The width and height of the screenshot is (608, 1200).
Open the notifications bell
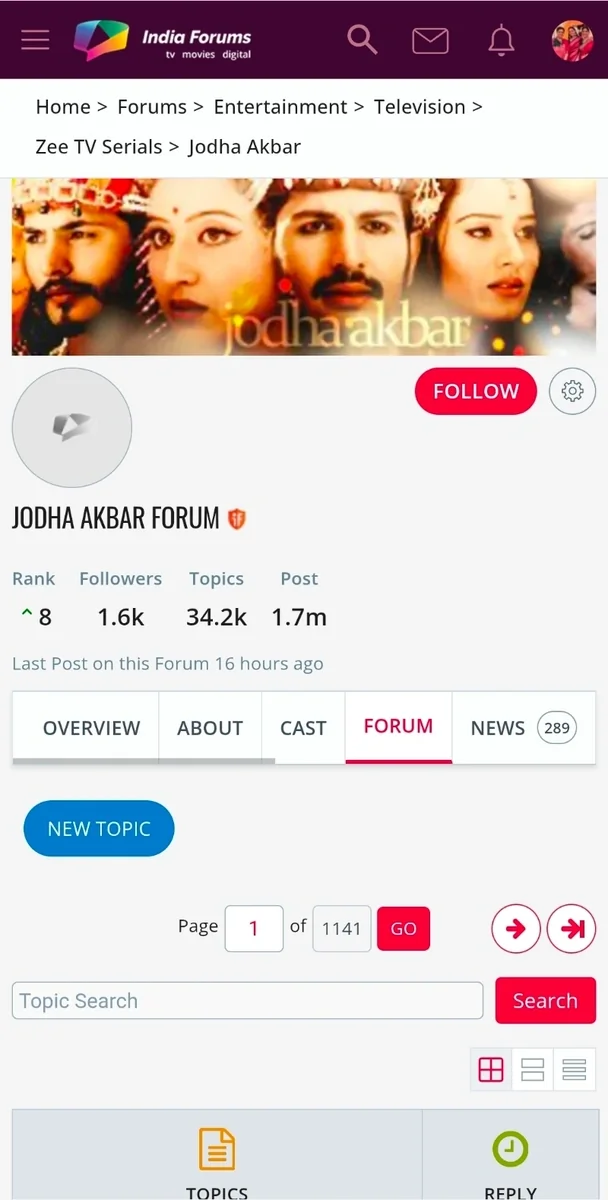click(x=501, y=40)
